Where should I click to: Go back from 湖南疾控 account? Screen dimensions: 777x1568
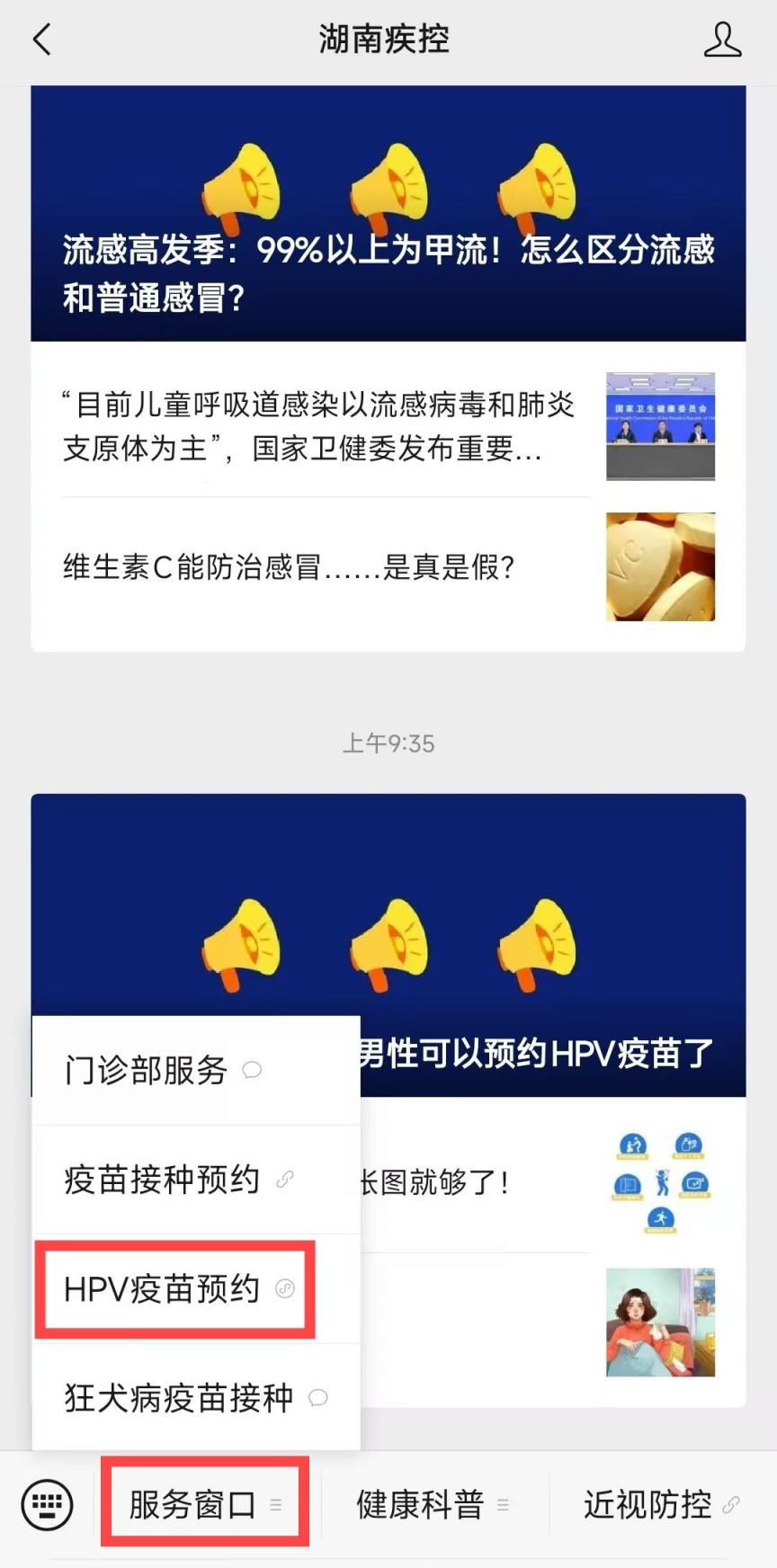42,40
